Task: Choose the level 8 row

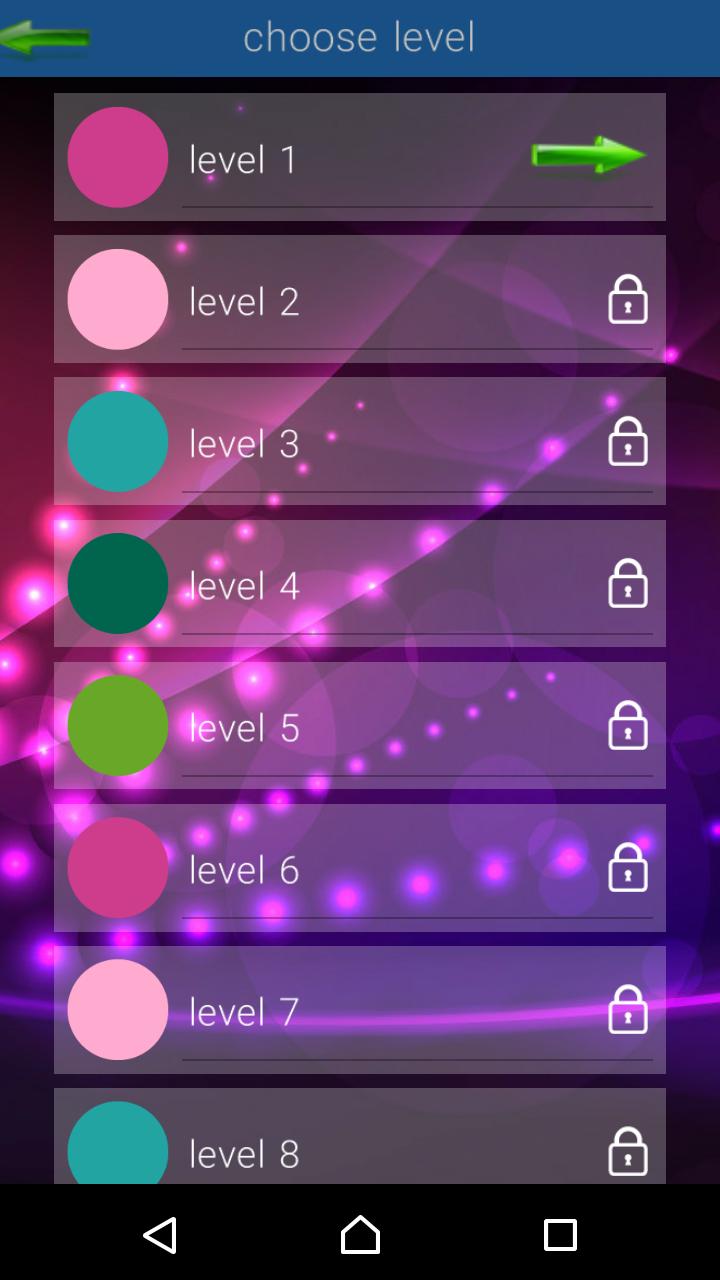Action: (x=360, y=1140)
